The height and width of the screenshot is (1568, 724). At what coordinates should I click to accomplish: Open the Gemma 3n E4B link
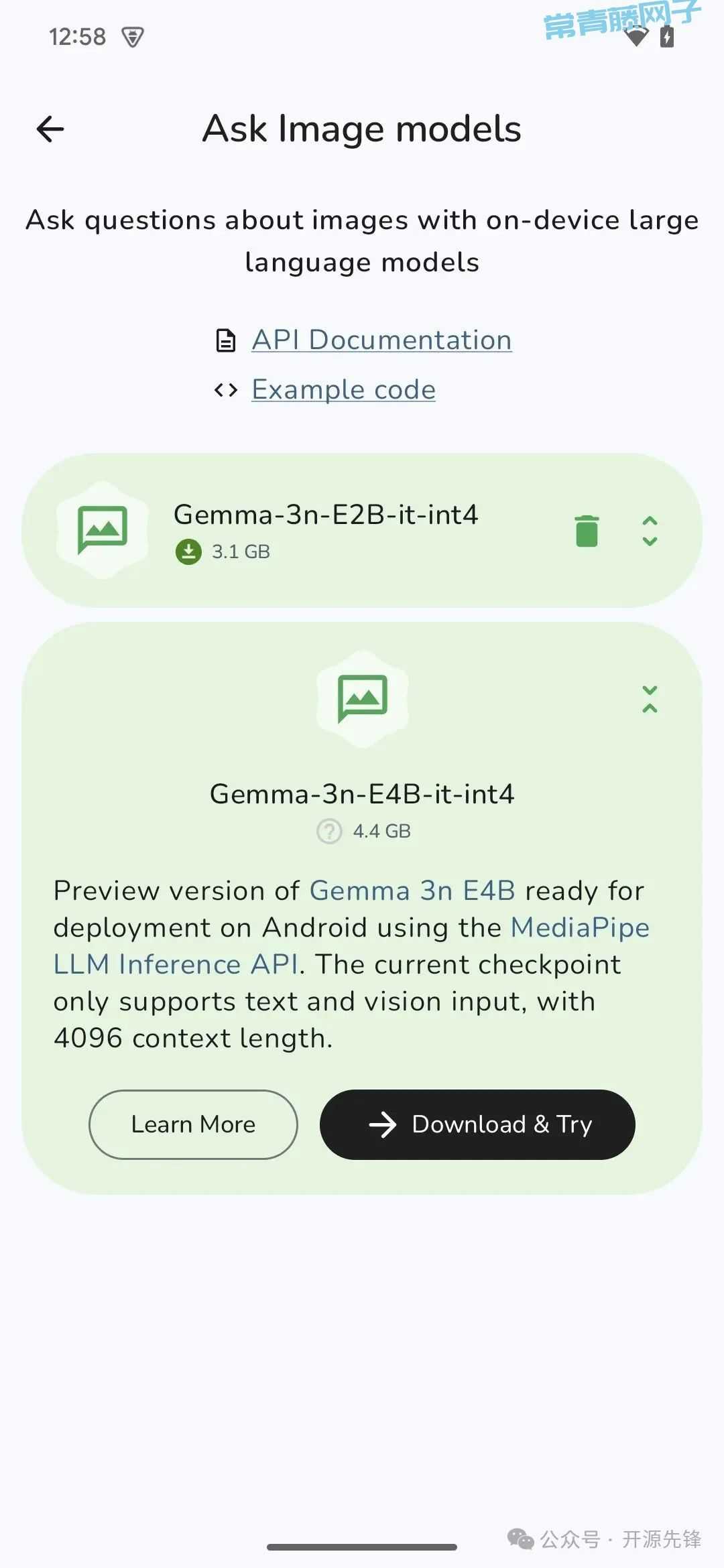pos(412,891)
